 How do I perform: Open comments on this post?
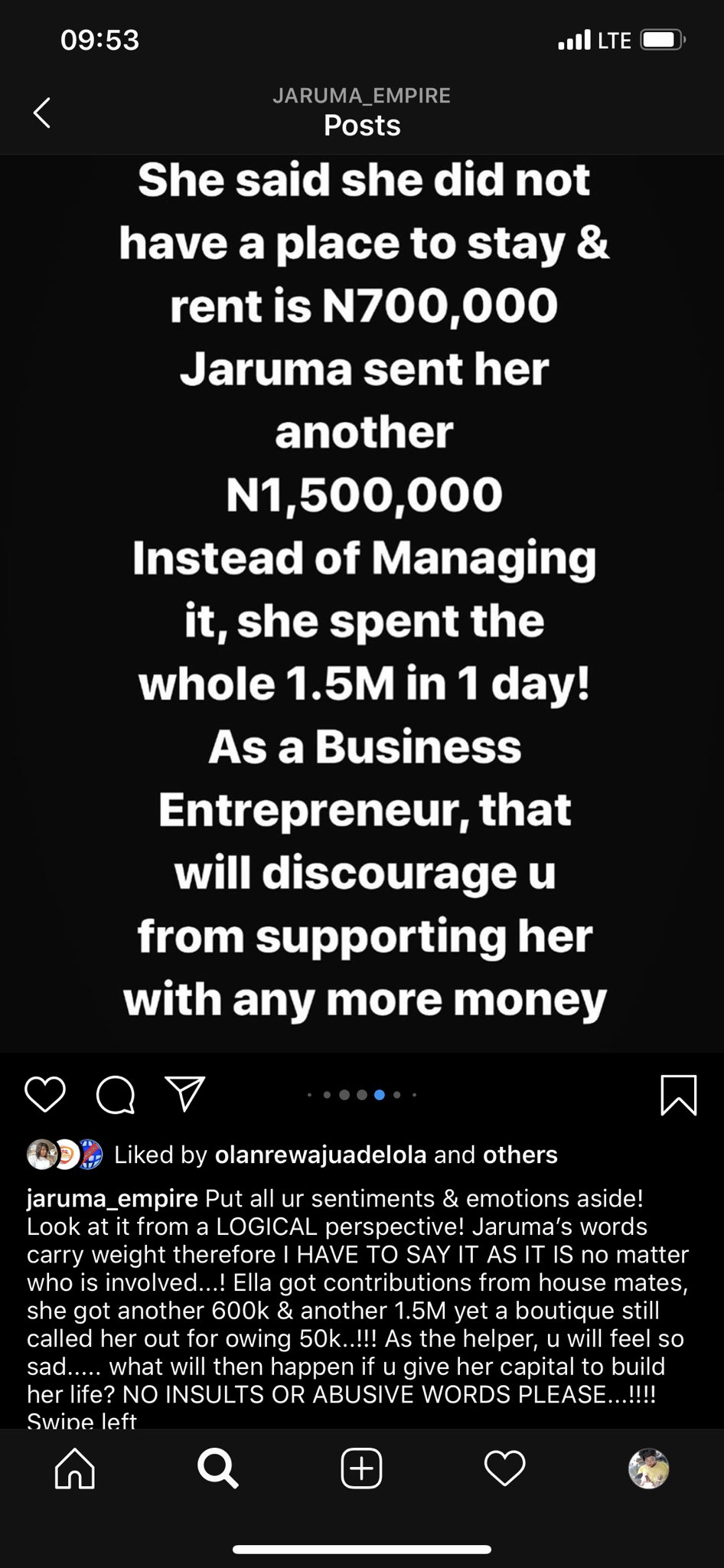coord(116,1094)
